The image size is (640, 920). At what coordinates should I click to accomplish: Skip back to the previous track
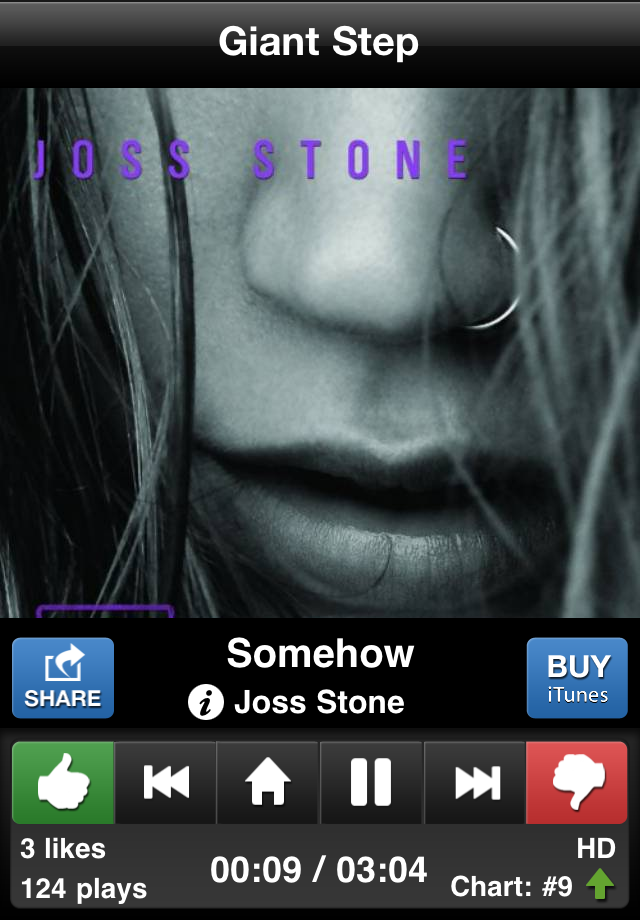[166, 782]
